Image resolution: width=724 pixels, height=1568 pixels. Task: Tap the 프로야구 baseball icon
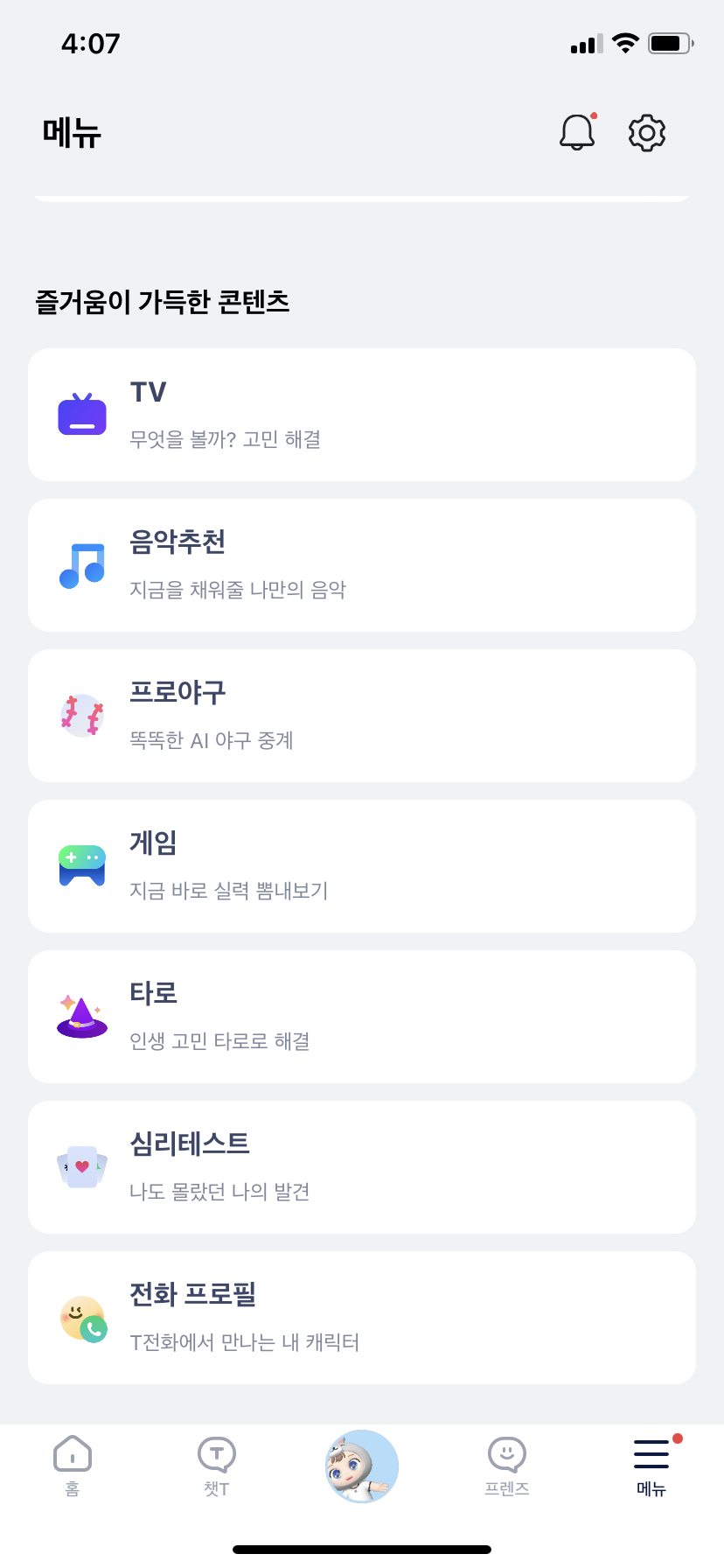(x=81, y=715)
